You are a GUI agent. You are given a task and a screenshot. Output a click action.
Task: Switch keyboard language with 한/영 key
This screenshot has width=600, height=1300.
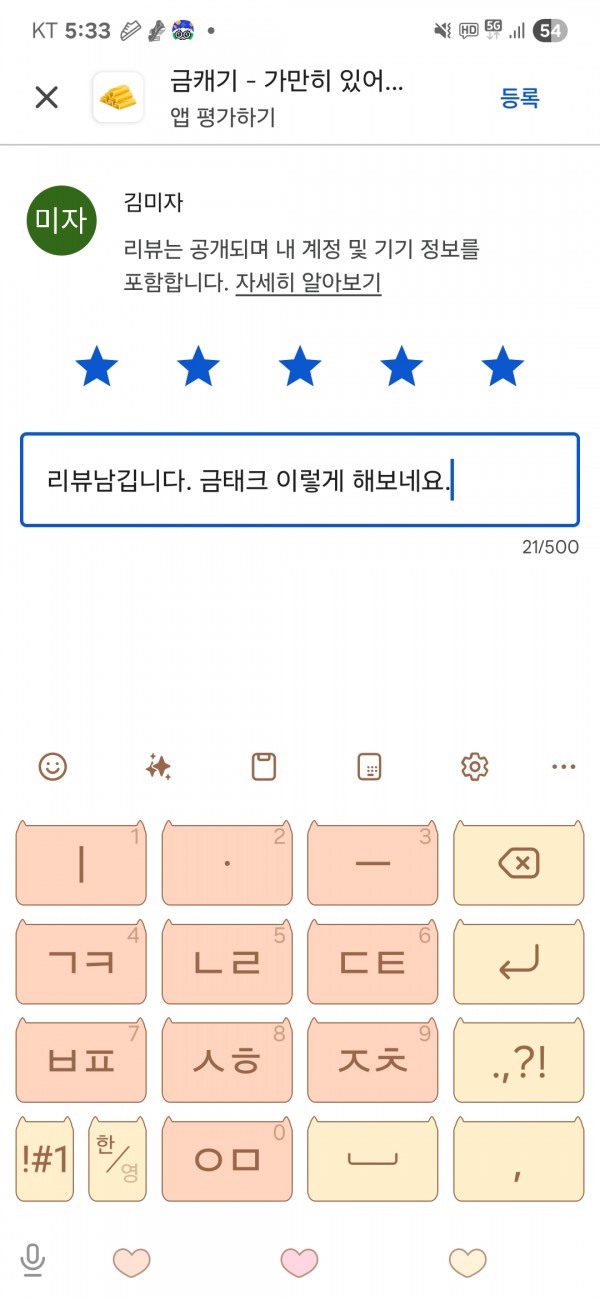pyautogui.click(x=118, y=1158)
